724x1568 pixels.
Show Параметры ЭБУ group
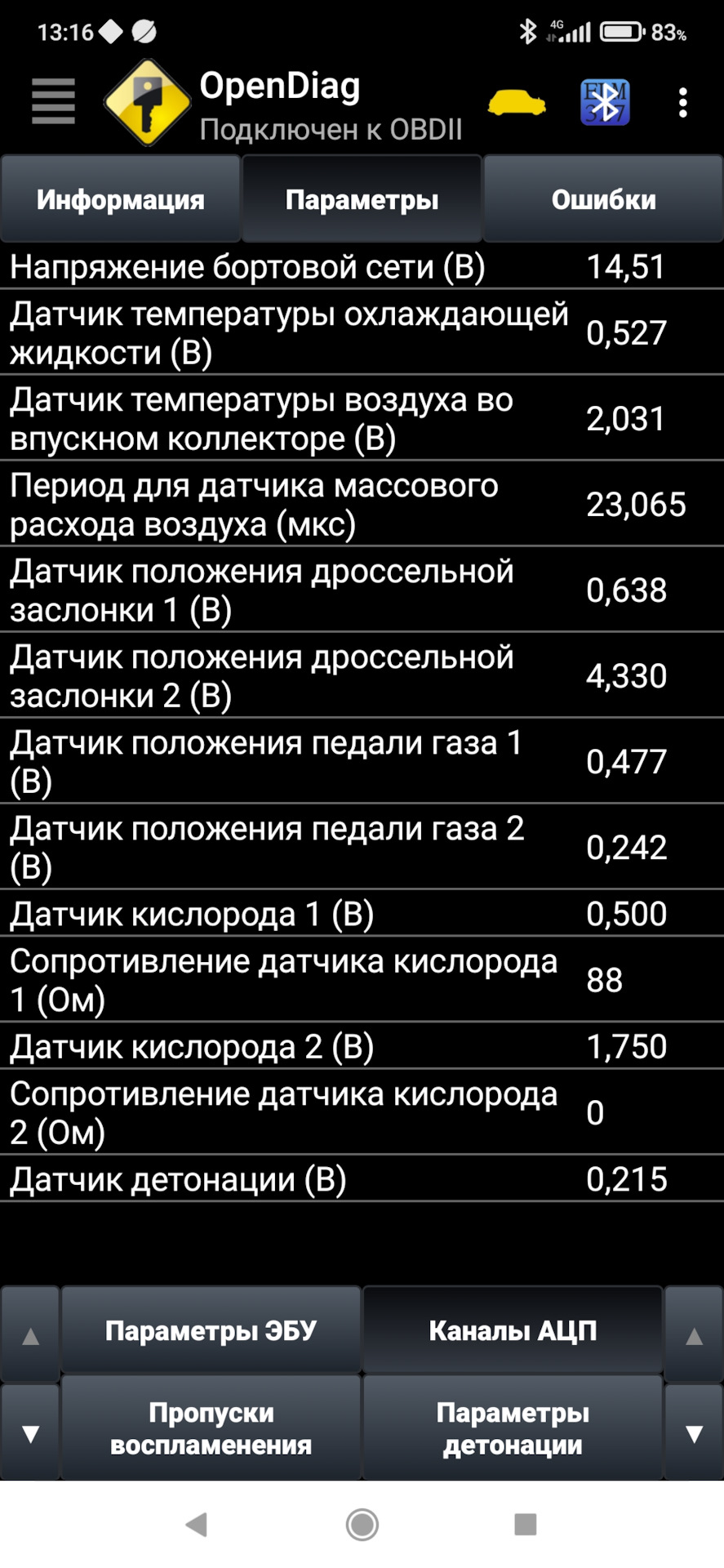[x=211, y=1330]
